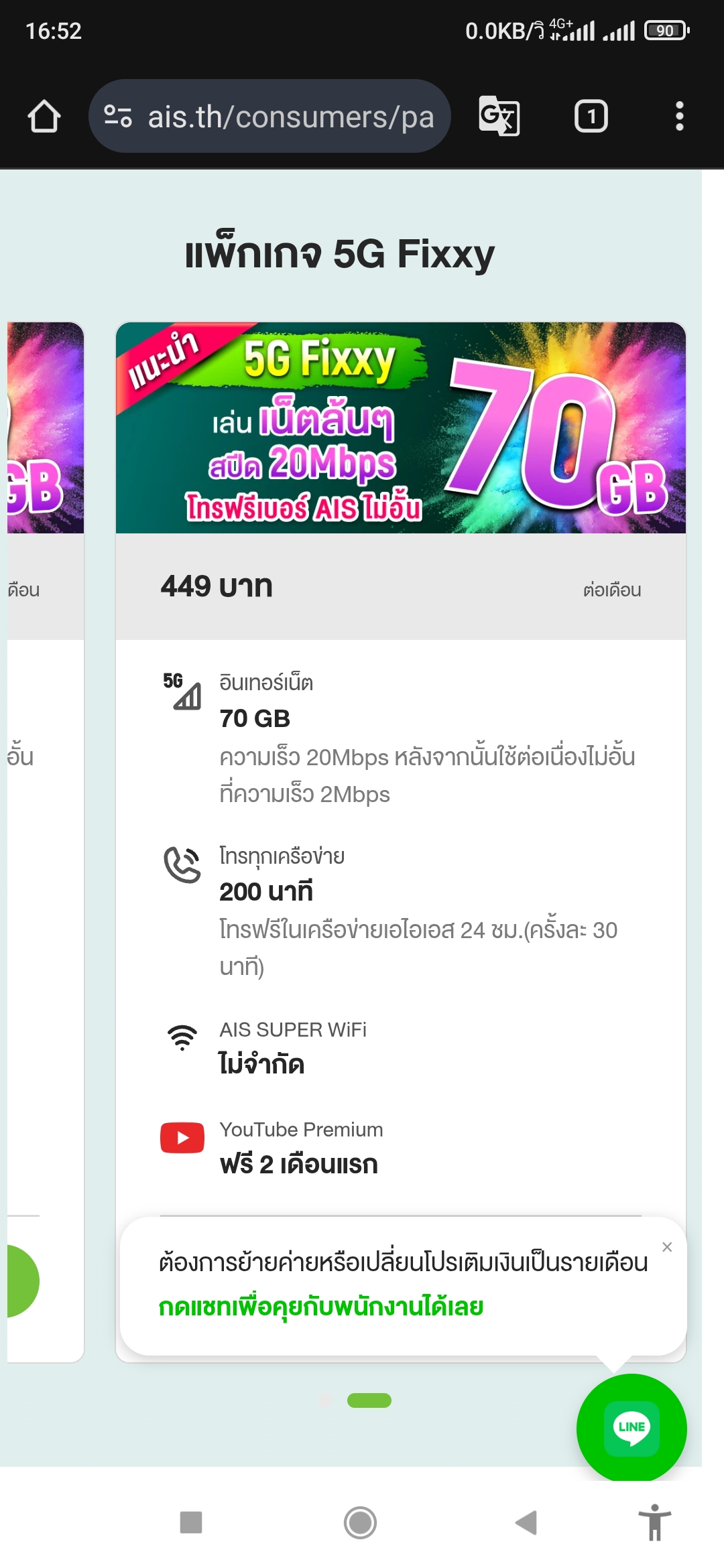Open recent apps from navigation bar
This screenshot has width=724, height=1568.
click(x=191, y=1522)
